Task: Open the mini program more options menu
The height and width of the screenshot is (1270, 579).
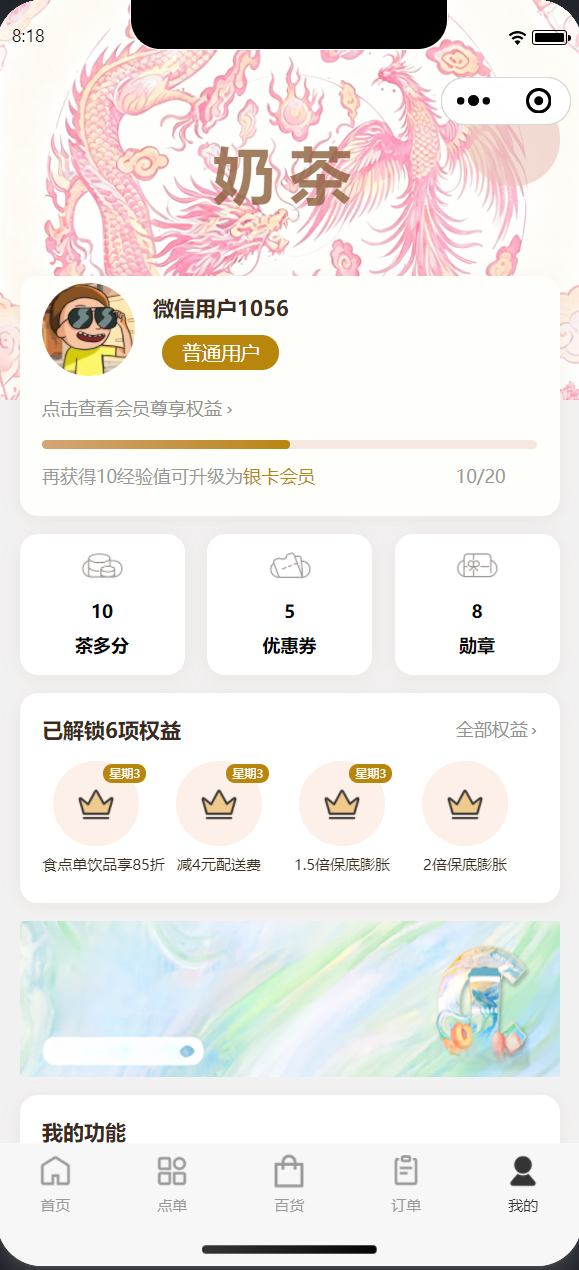Action: 474,101
